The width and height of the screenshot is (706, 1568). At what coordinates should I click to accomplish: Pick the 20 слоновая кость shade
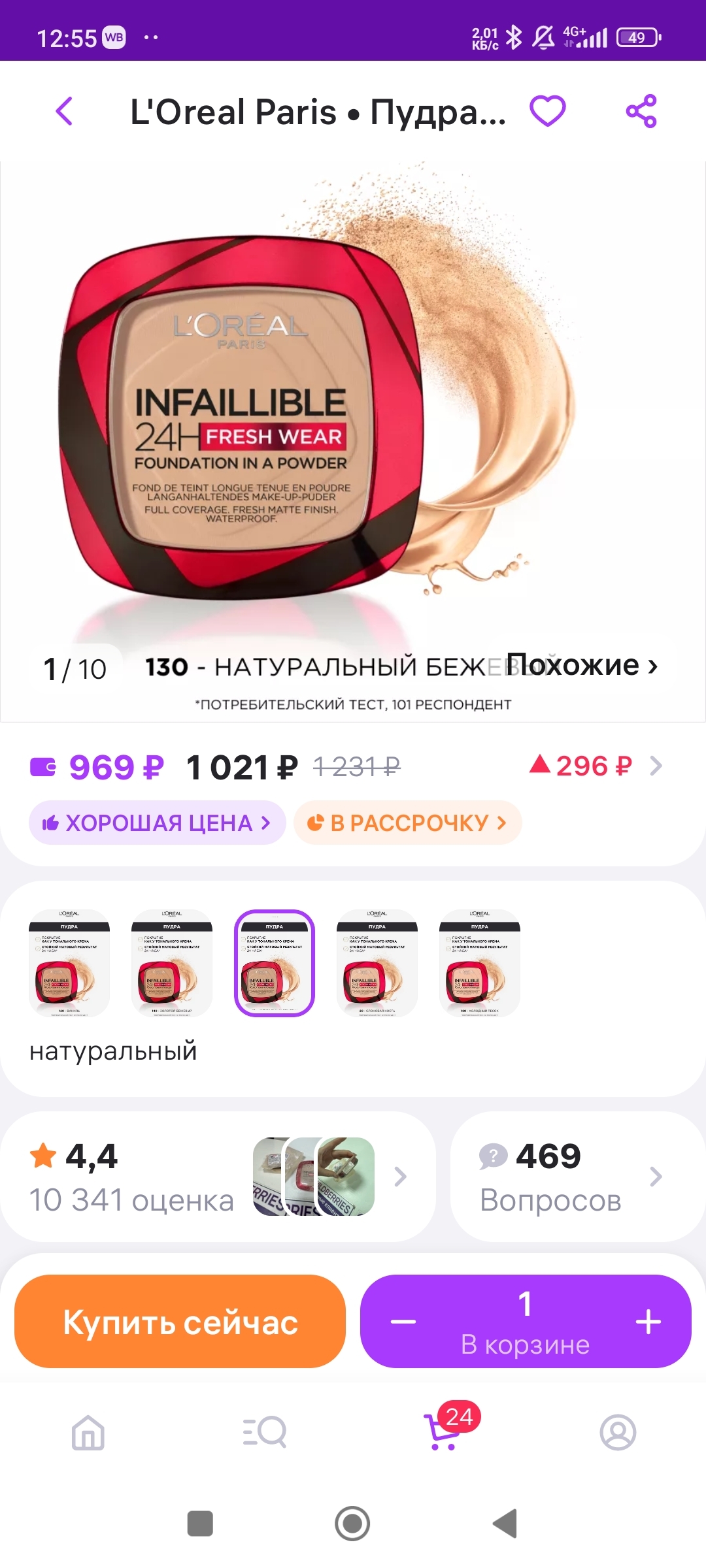(x=377, y=963)
